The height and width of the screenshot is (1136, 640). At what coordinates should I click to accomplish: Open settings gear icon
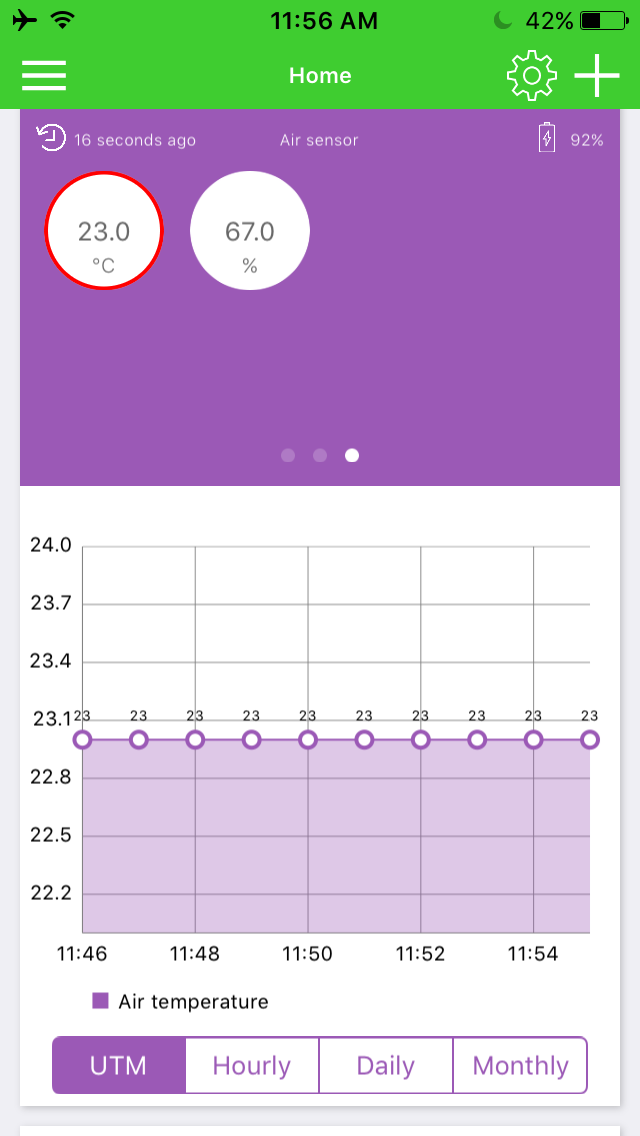[531, 75]
